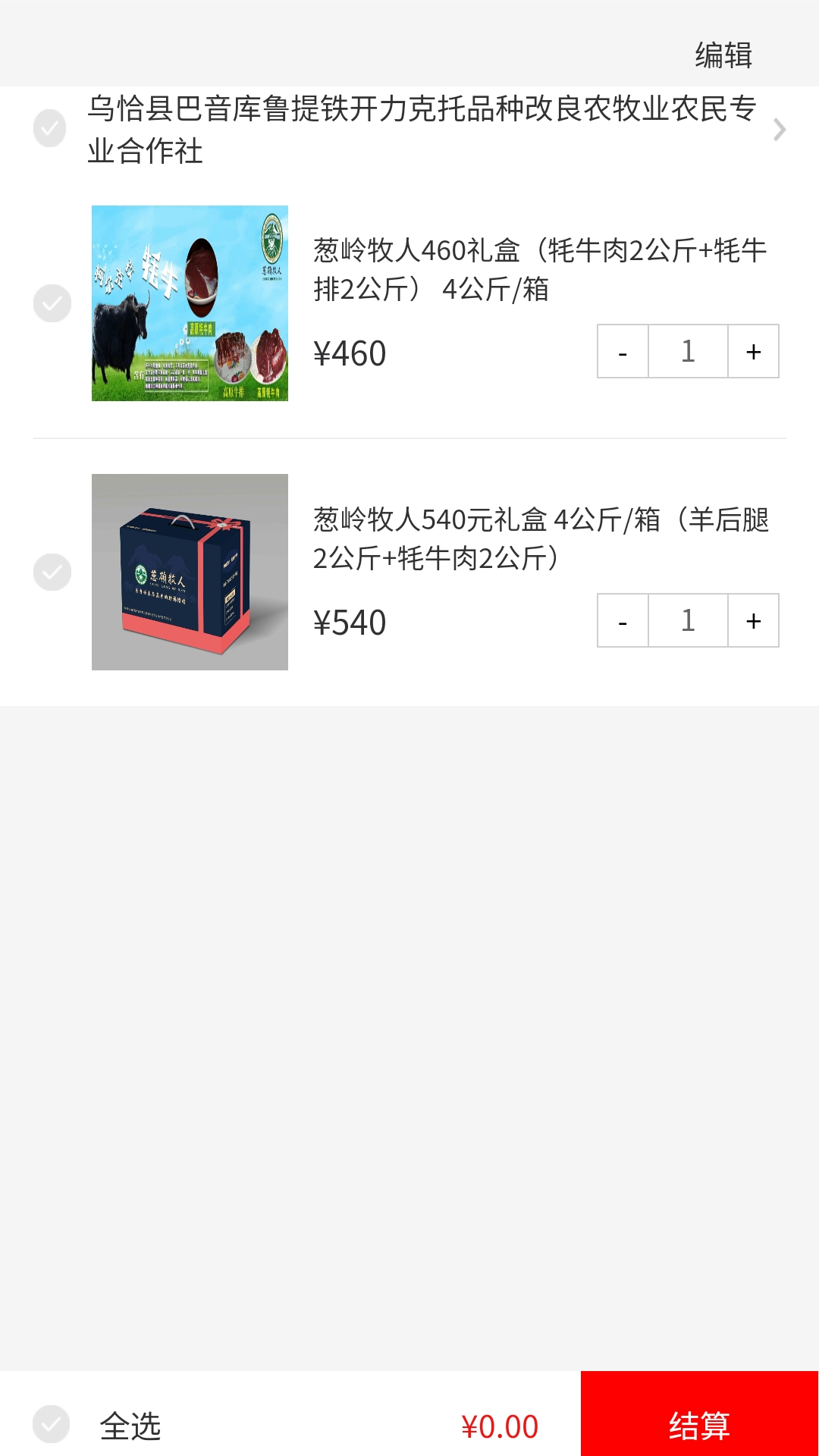Tap the 540 gift box product title

pyautogui.click(x=531, y=540)
